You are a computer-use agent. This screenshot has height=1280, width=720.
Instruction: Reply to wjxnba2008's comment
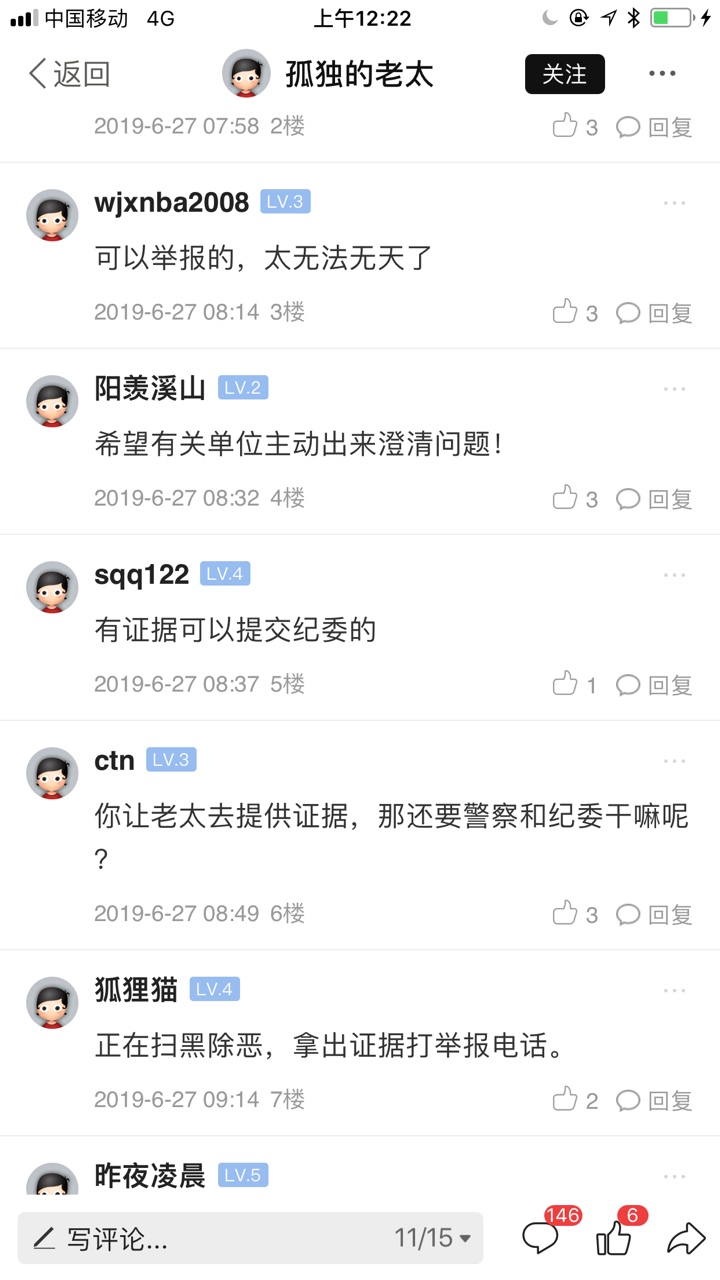coord(655,312)
